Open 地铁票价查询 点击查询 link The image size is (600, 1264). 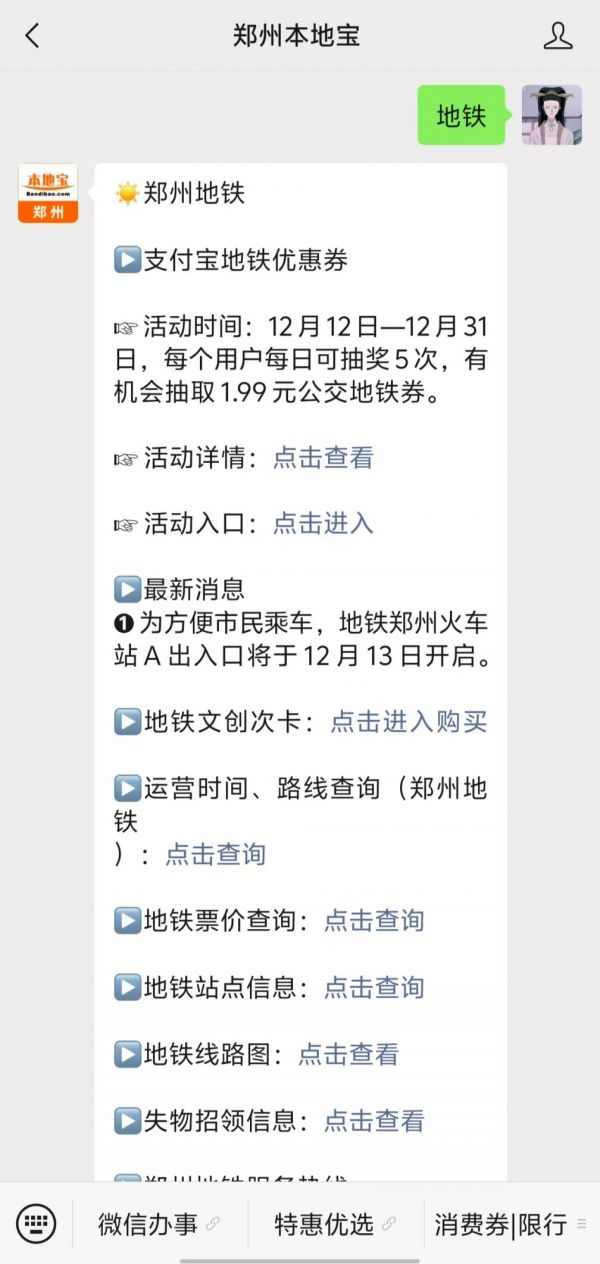(374, 920)
